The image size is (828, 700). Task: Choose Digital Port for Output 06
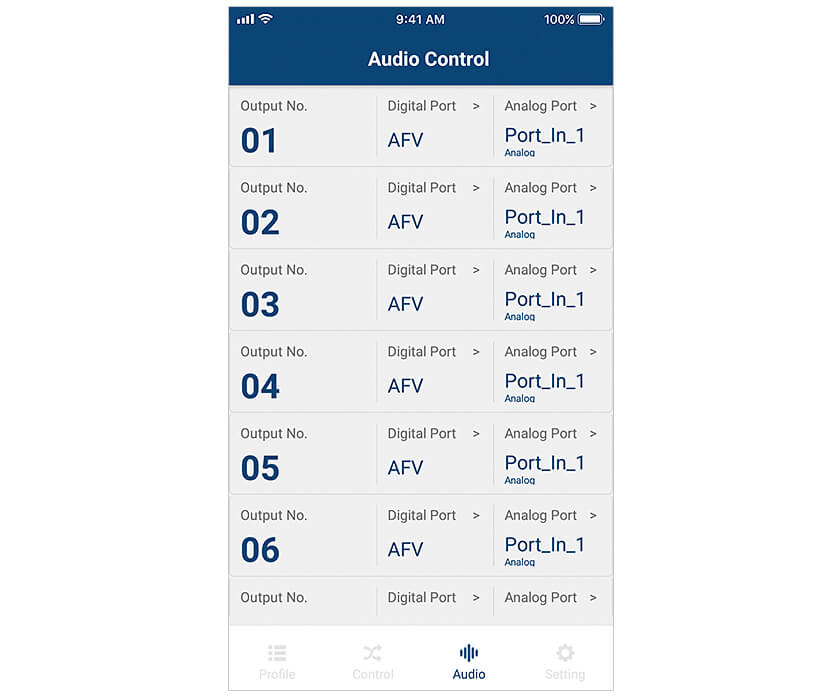coord(434,536)
